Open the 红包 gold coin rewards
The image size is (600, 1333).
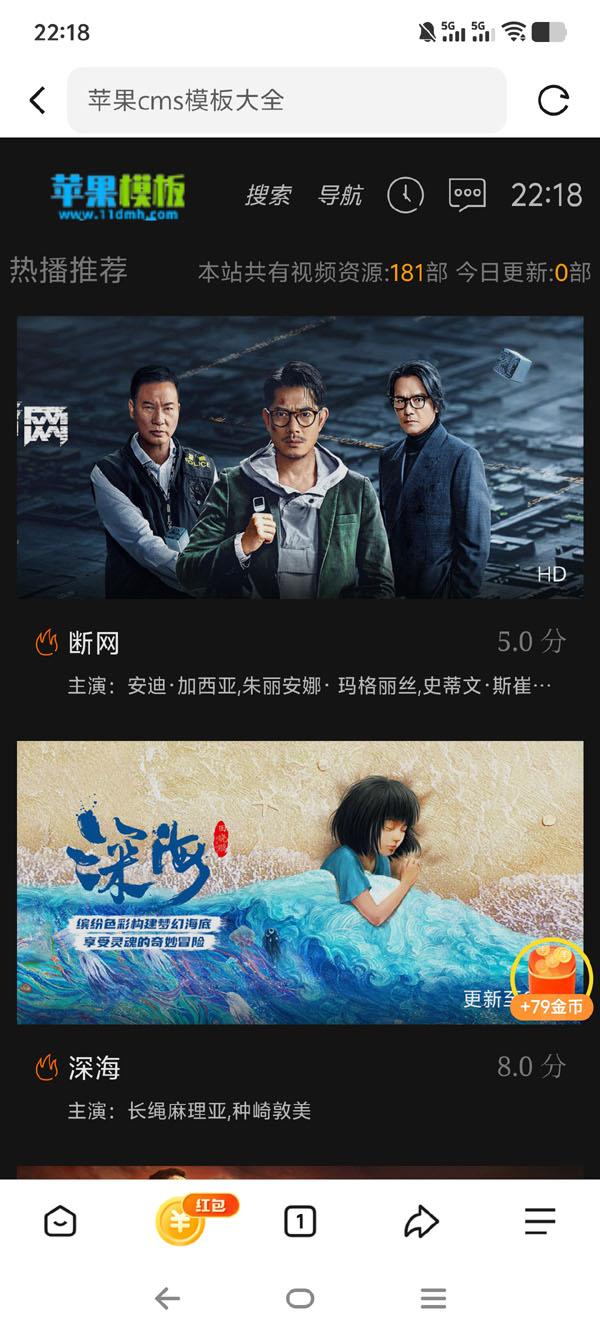click(182, 1221)
